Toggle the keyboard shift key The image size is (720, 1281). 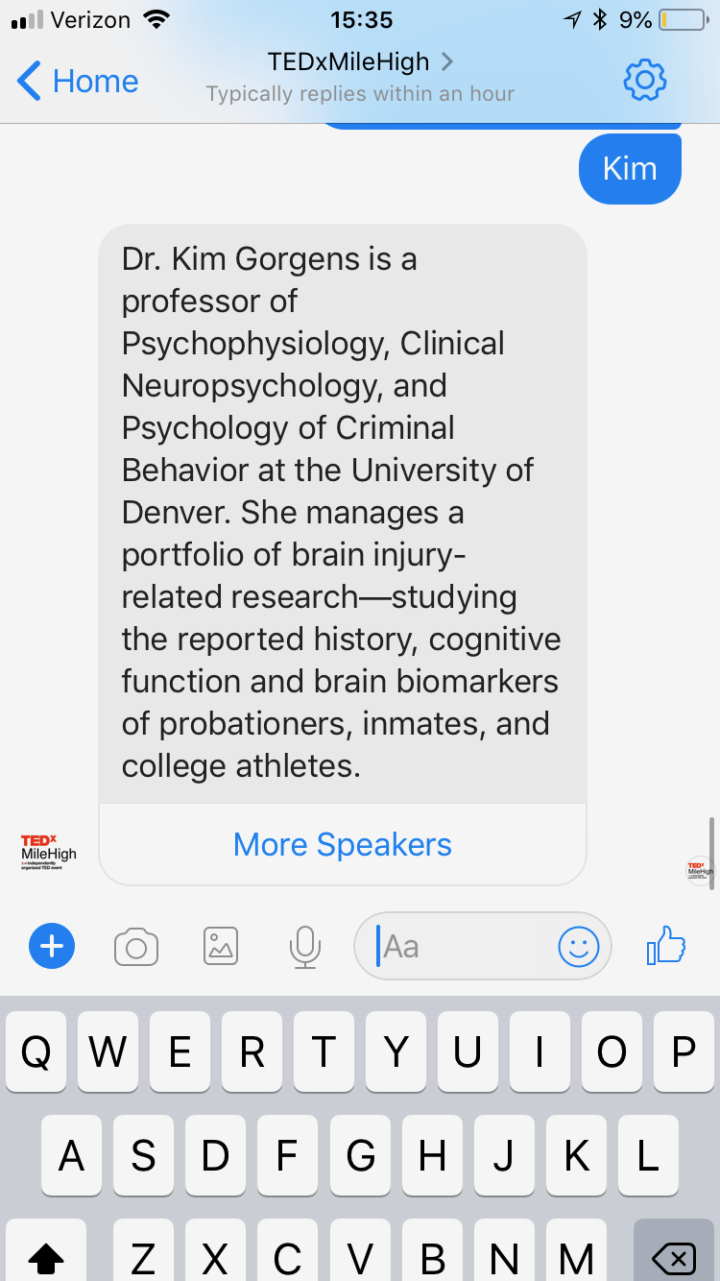coord(46,1257)
